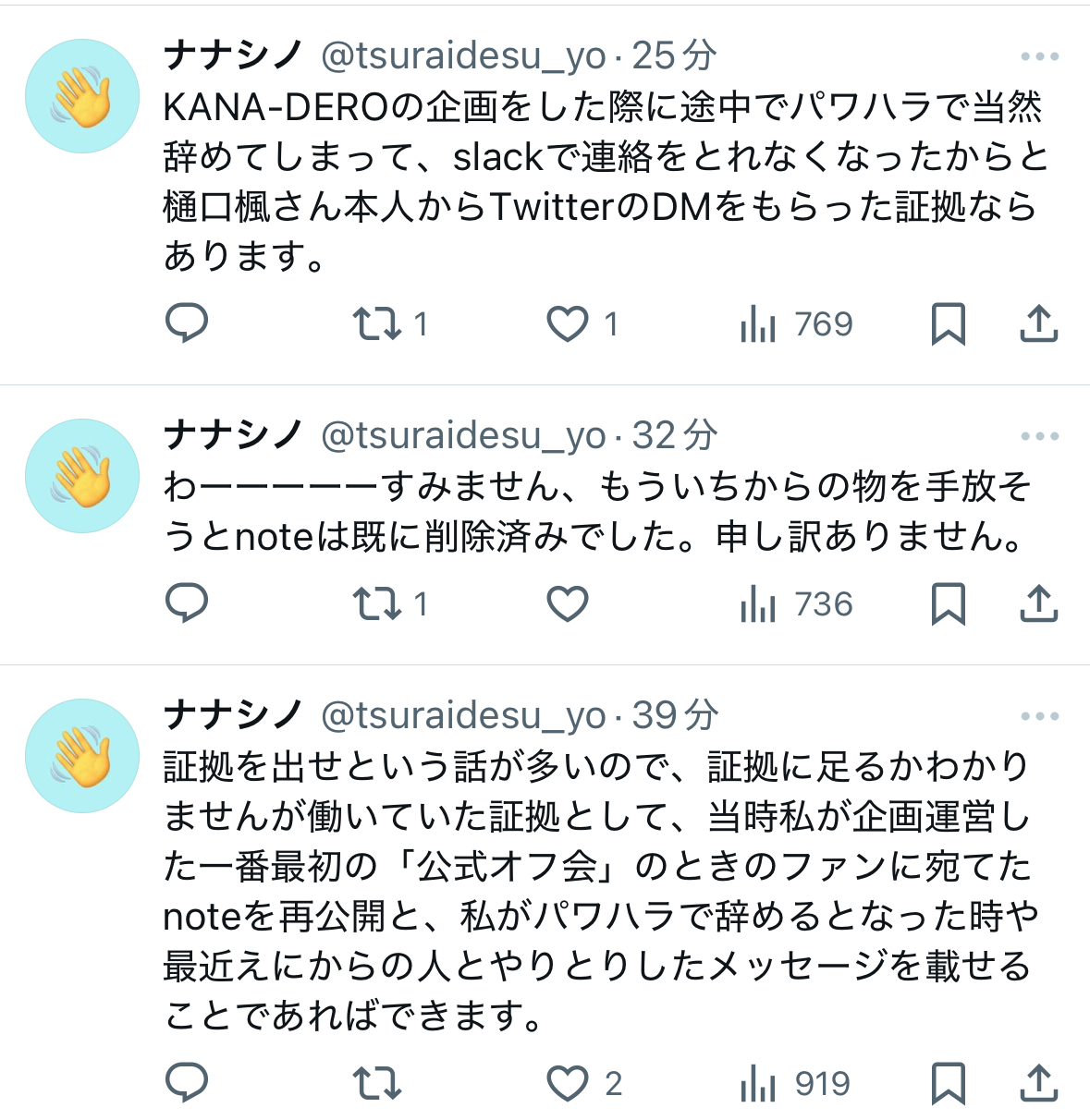The height and width of the screenshot is (1120, 1090).
Task: Open overflow menu on the 39分 tweet
Action: (x=1039, y=716)
